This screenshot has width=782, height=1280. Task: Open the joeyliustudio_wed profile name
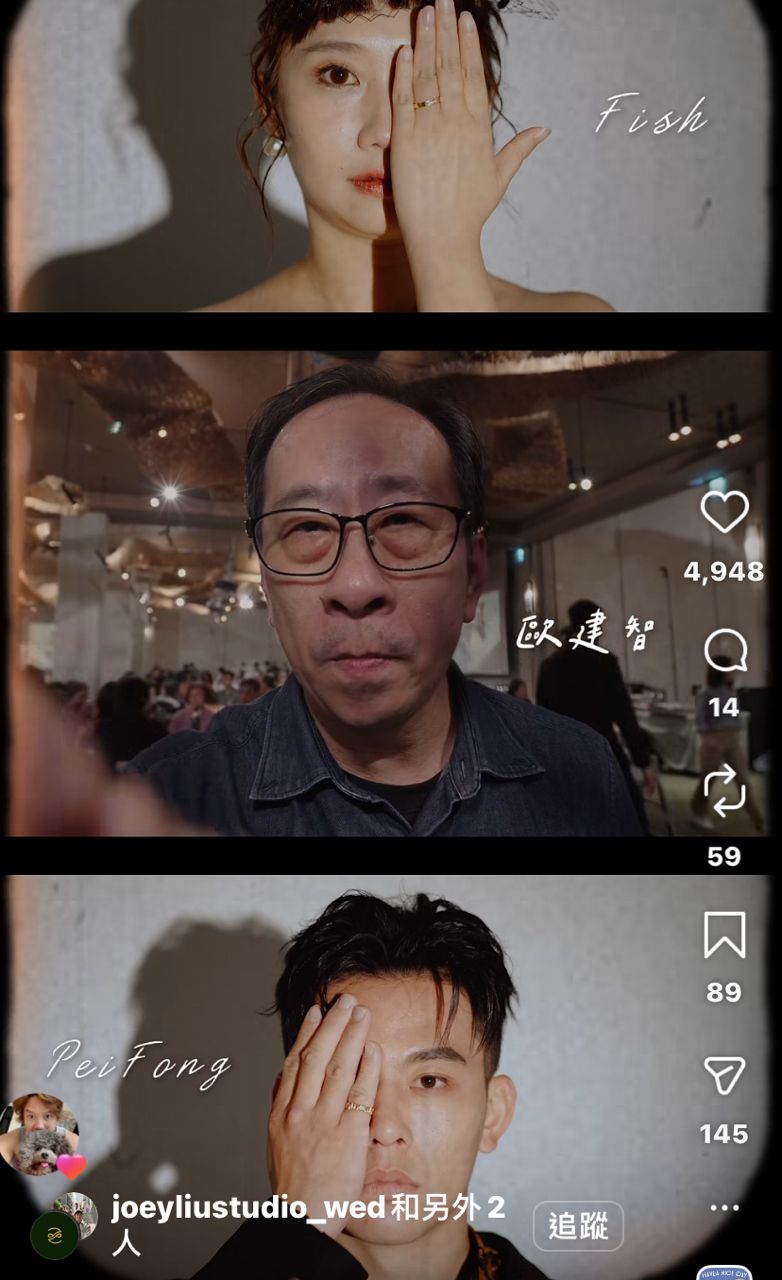[x=248, y=1208]
